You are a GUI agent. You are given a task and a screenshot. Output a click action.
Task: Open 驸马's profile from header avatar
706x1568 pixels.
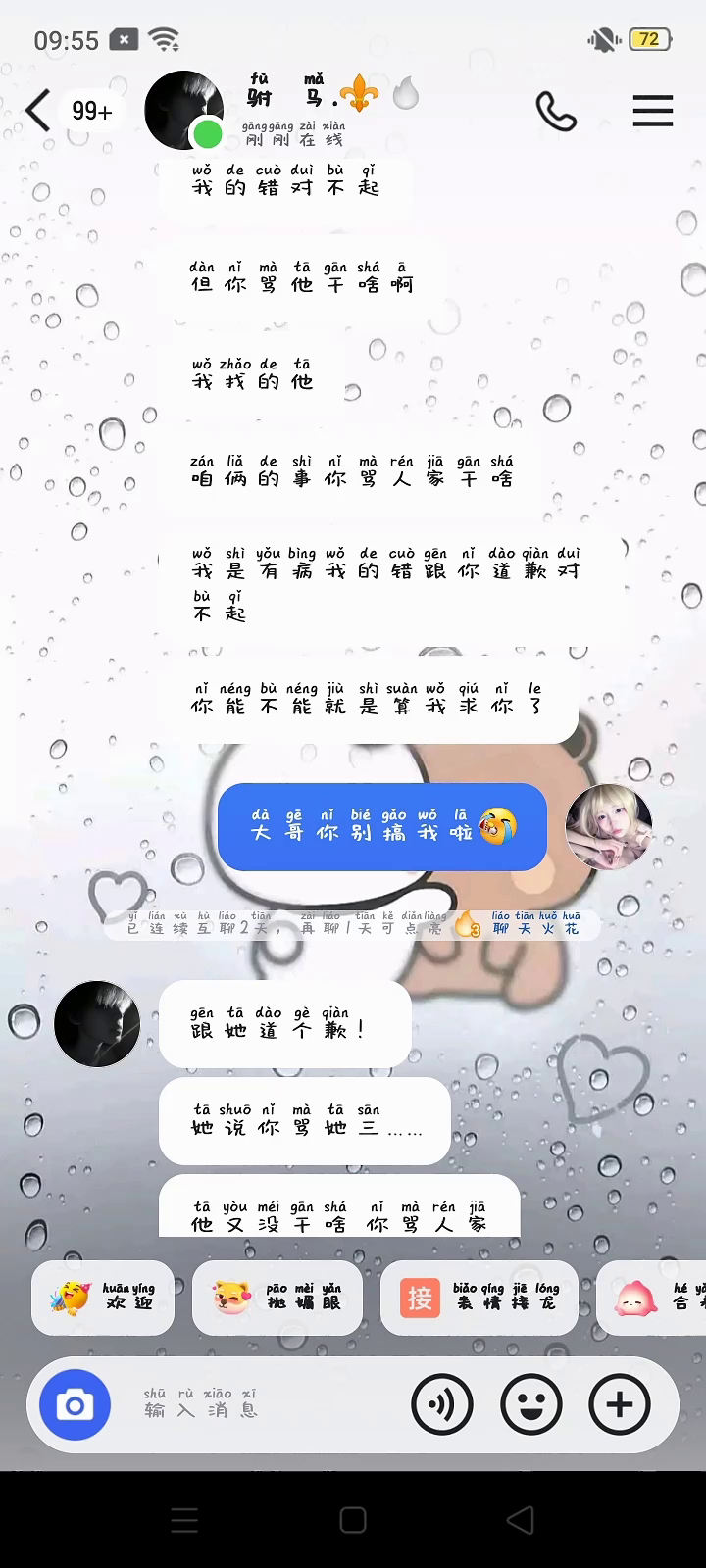[183, 110]
